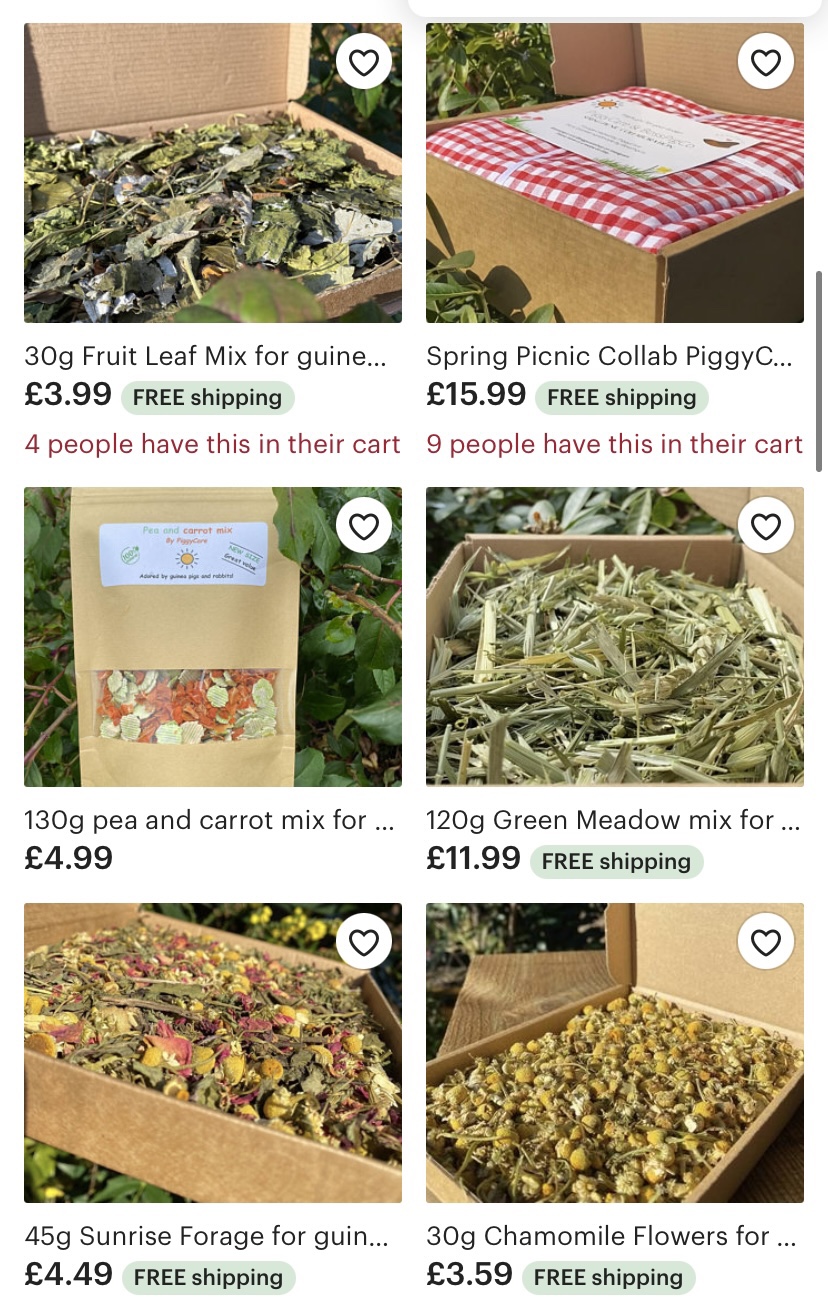Viewport: 828px width, 1312px height.
Task: Favorite the 45g Sunrise Forage
Action: click(x=364, y=942)
